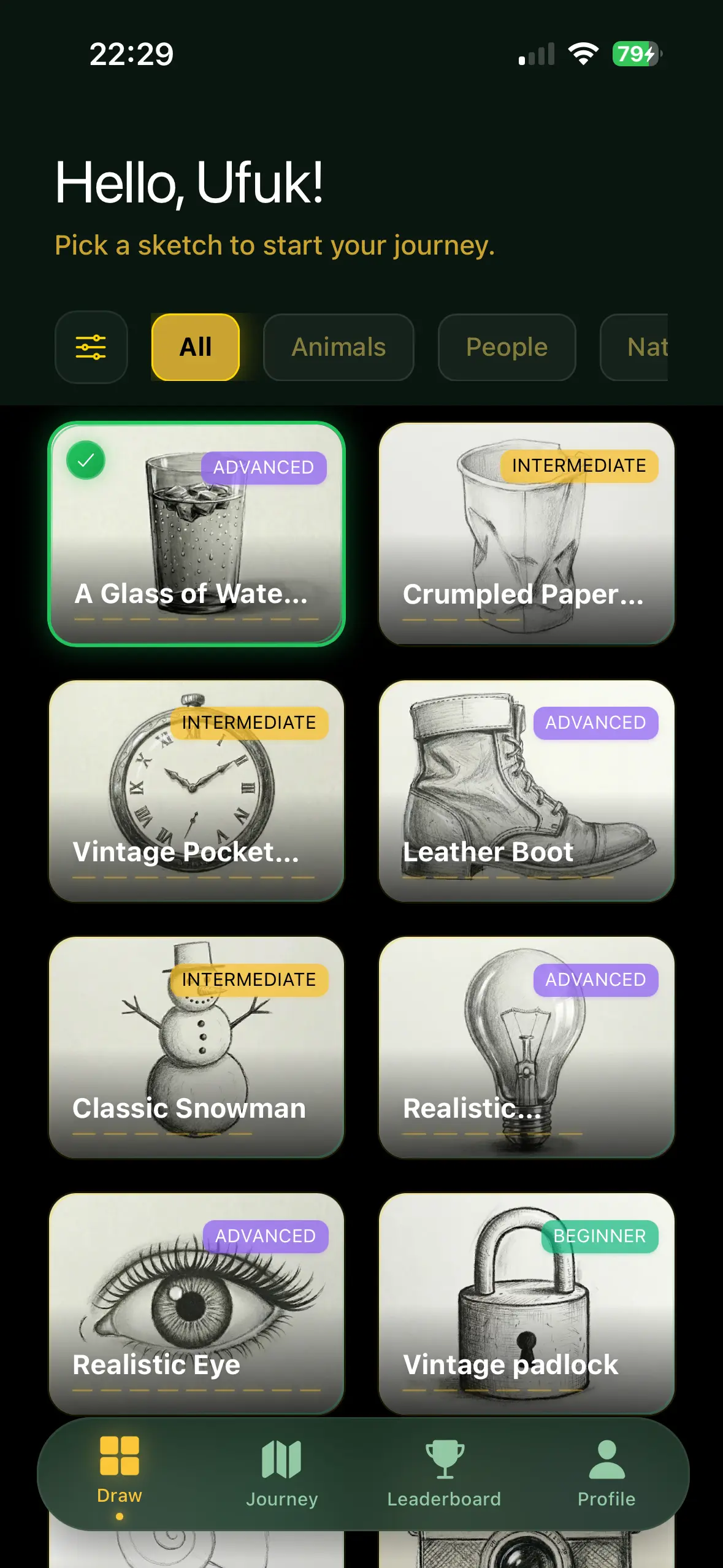
Task: Open the Crumpled Paper sketch card
Action: click(526, 534)
